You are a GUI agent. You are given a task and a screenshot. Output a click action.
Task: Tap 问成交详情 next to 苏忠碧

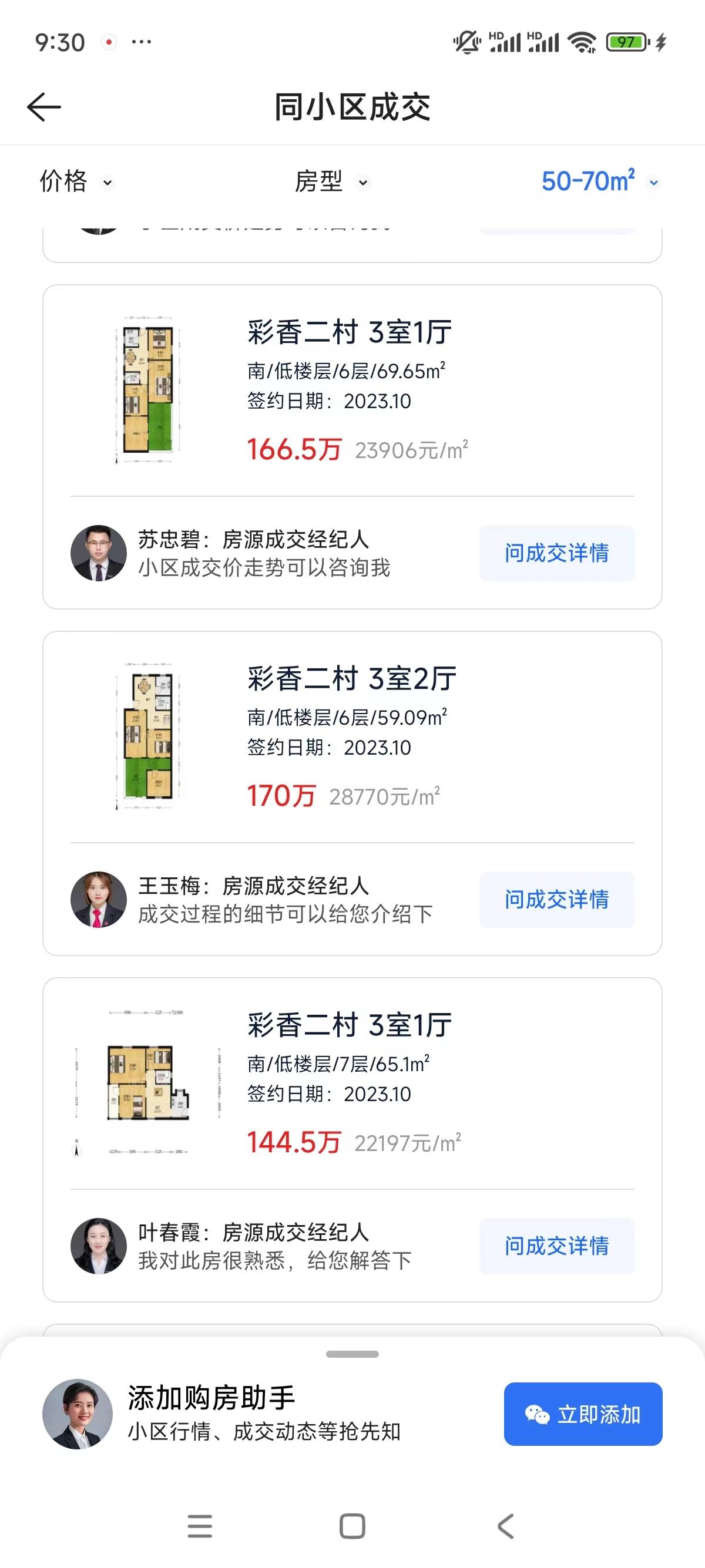coord(557,553)
